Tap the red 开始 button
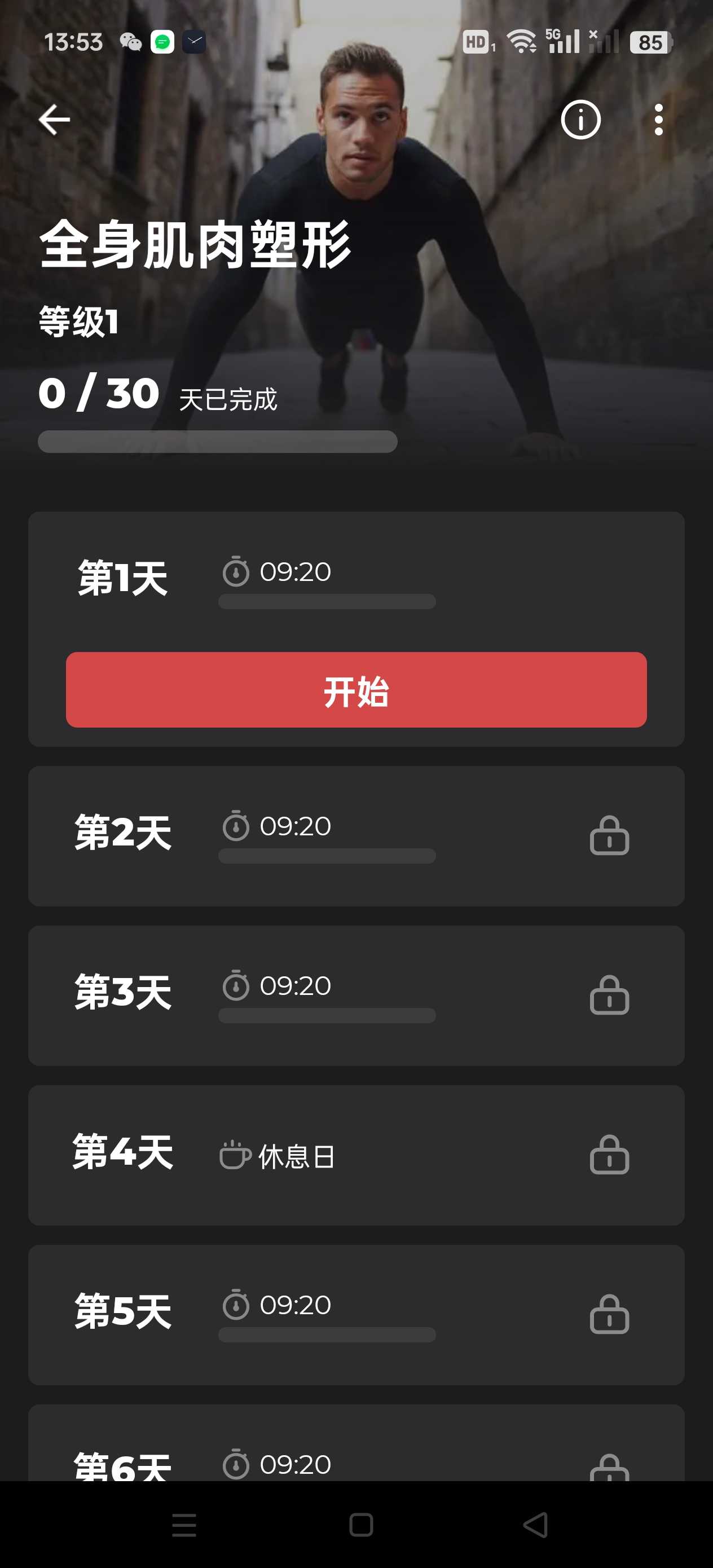Image resolution: width=713 pixels, height=1568 pixels. [x=356, y=690]
